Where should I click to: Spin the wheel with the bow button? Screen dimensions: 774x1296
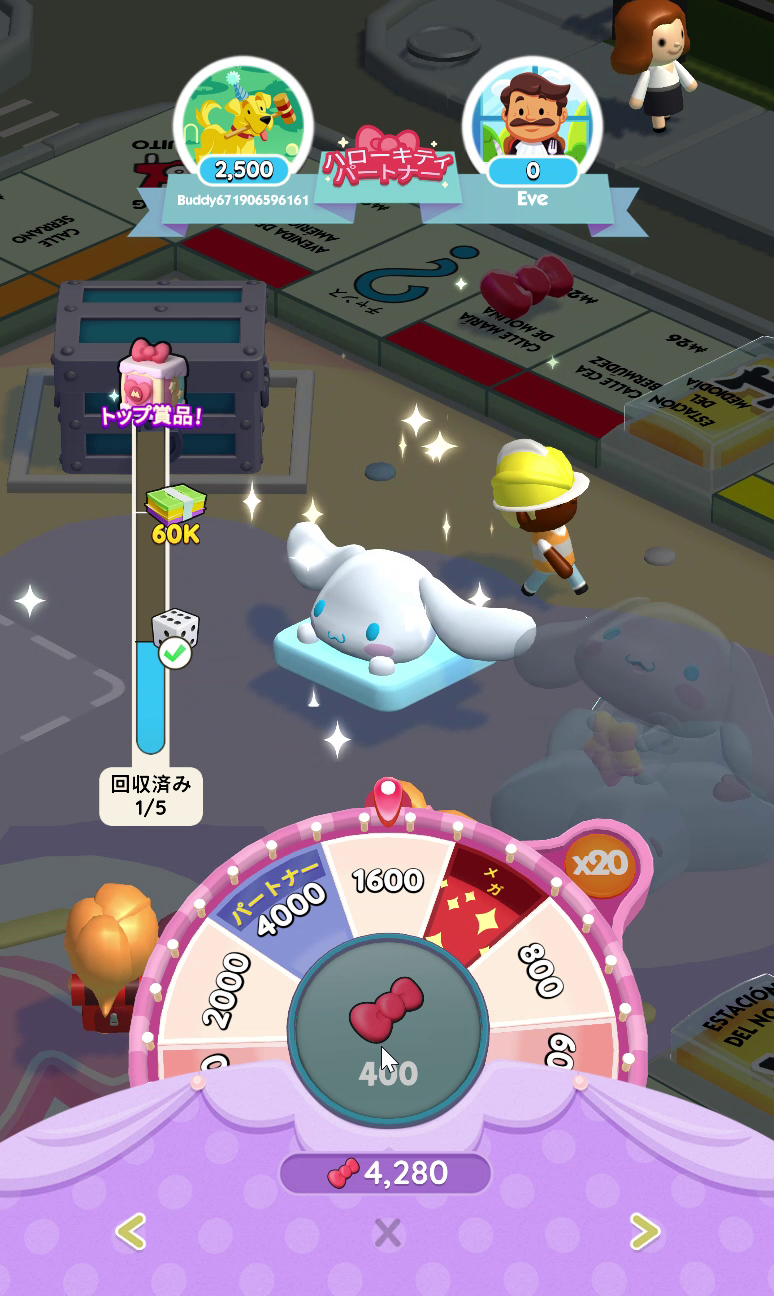(x=388, y=1030)
